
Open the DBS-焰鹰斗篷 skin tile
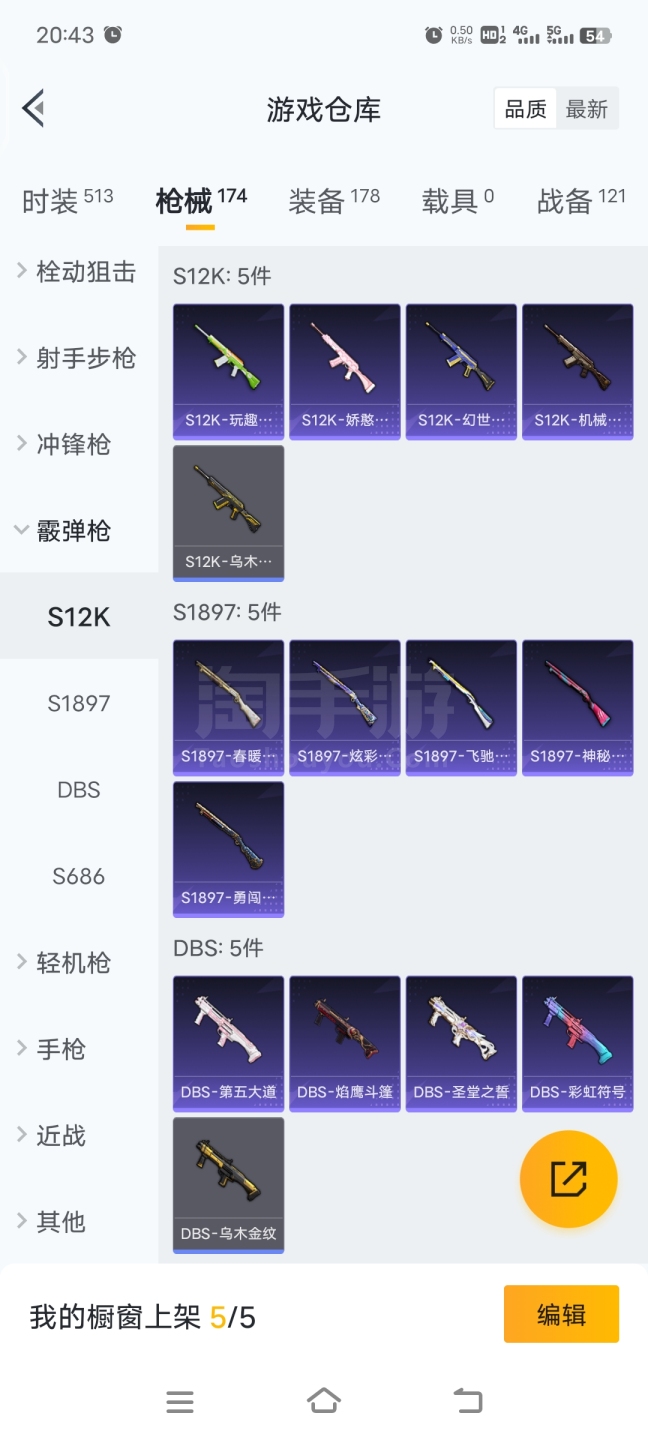coord(345,1042)
